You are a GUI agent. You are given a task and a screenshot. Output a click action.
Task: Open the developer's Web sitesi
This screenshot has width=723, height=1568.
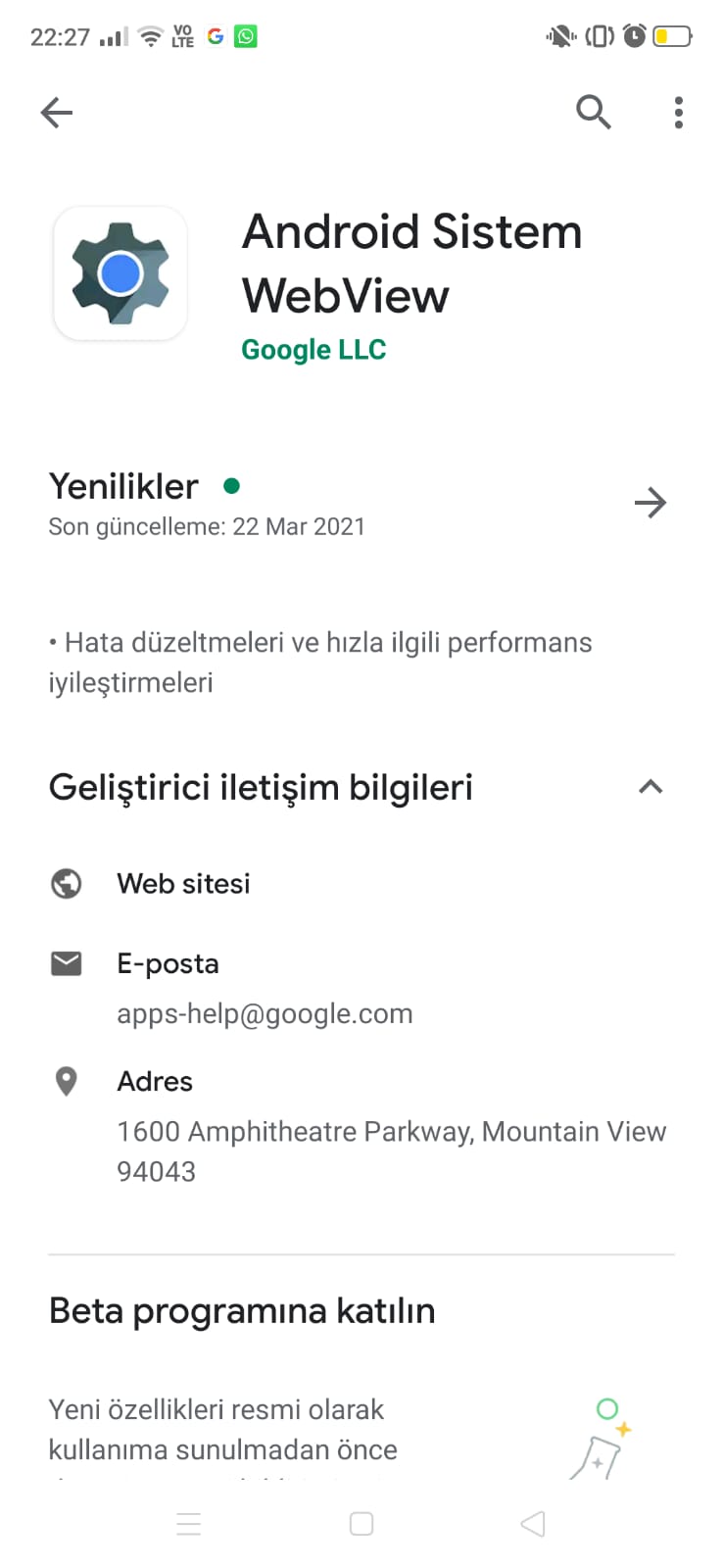tap(361, 884)
